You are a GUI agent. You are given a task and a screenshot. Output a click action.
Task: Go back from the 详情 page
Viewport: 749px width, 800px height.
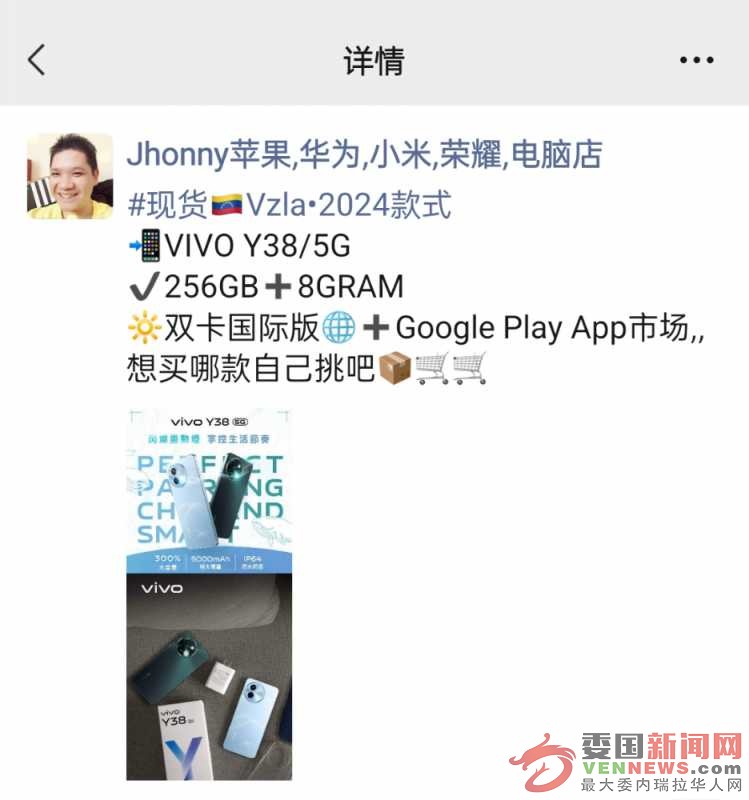(37, 60)
